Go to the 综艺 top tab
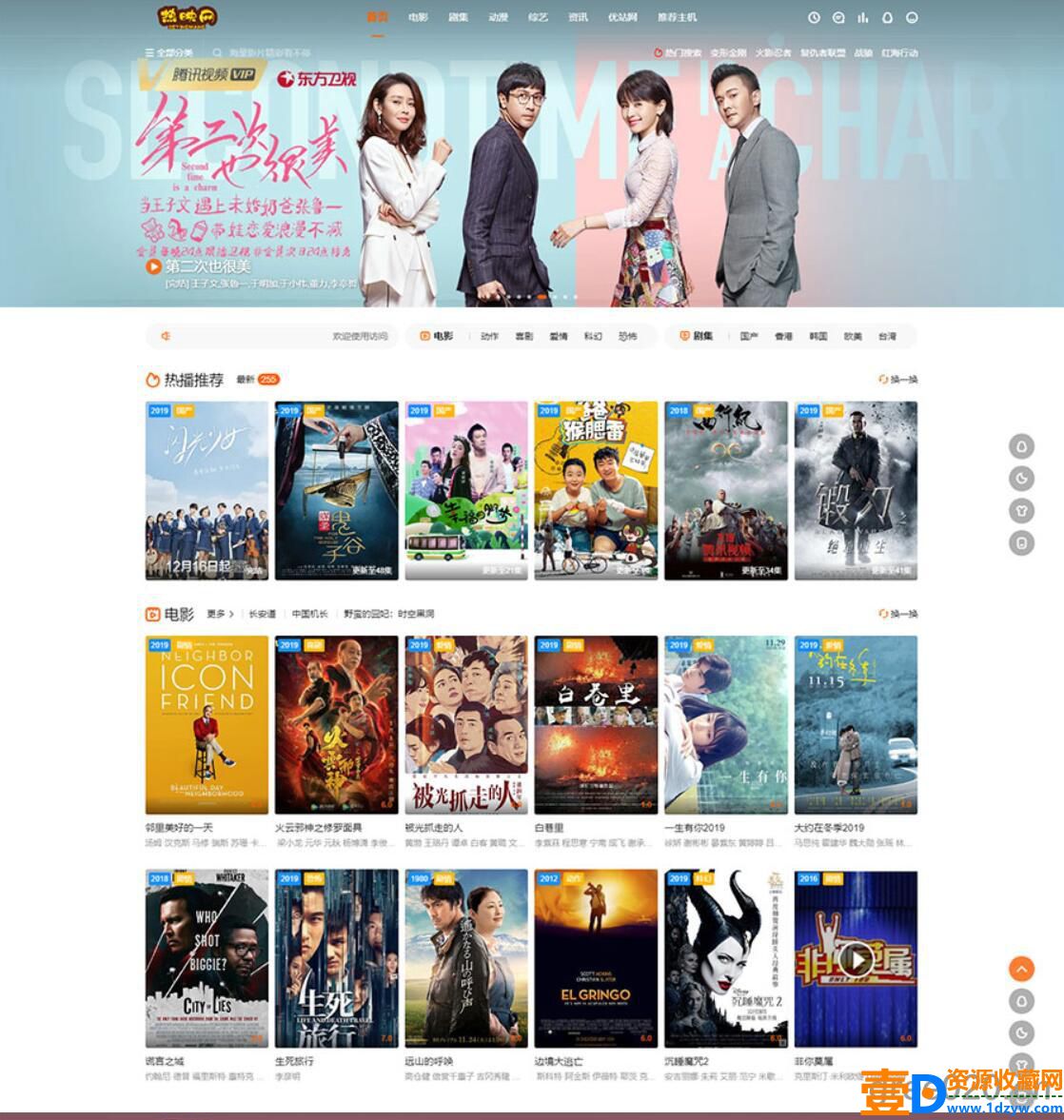1064x1120 pixels. point(538,17)
